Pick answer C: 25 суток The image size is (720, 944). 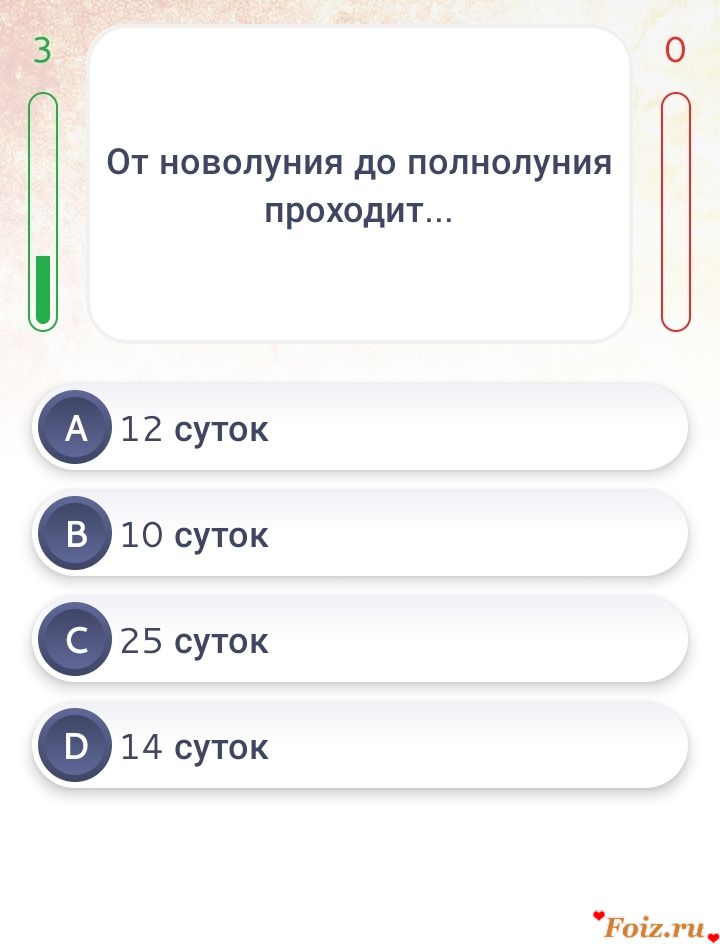point(360,640)
